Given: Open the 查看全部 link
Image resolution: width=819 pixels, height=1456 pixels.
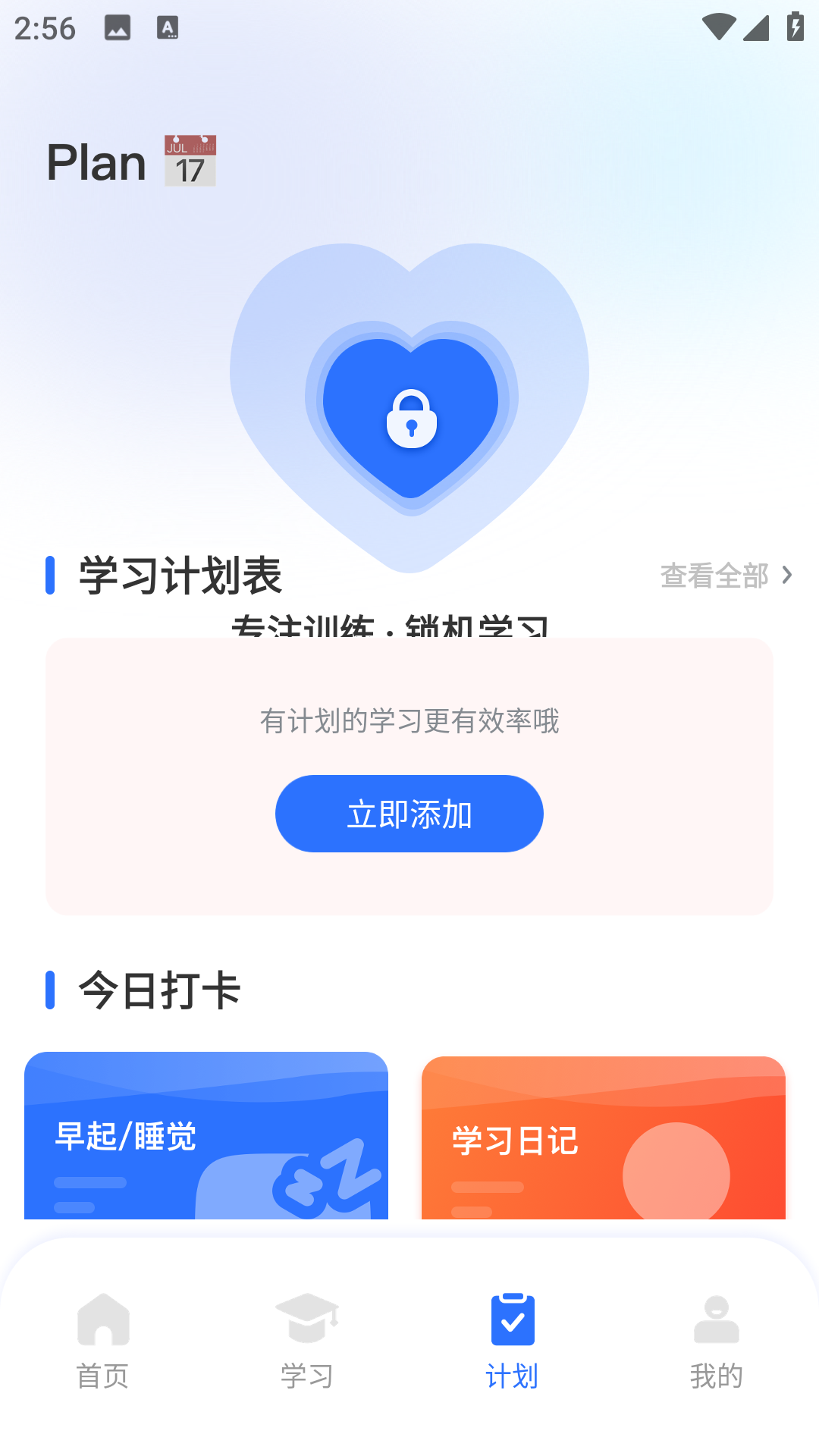Looking at the screenshot, I should pyautogui.click(x=714, y=576).
